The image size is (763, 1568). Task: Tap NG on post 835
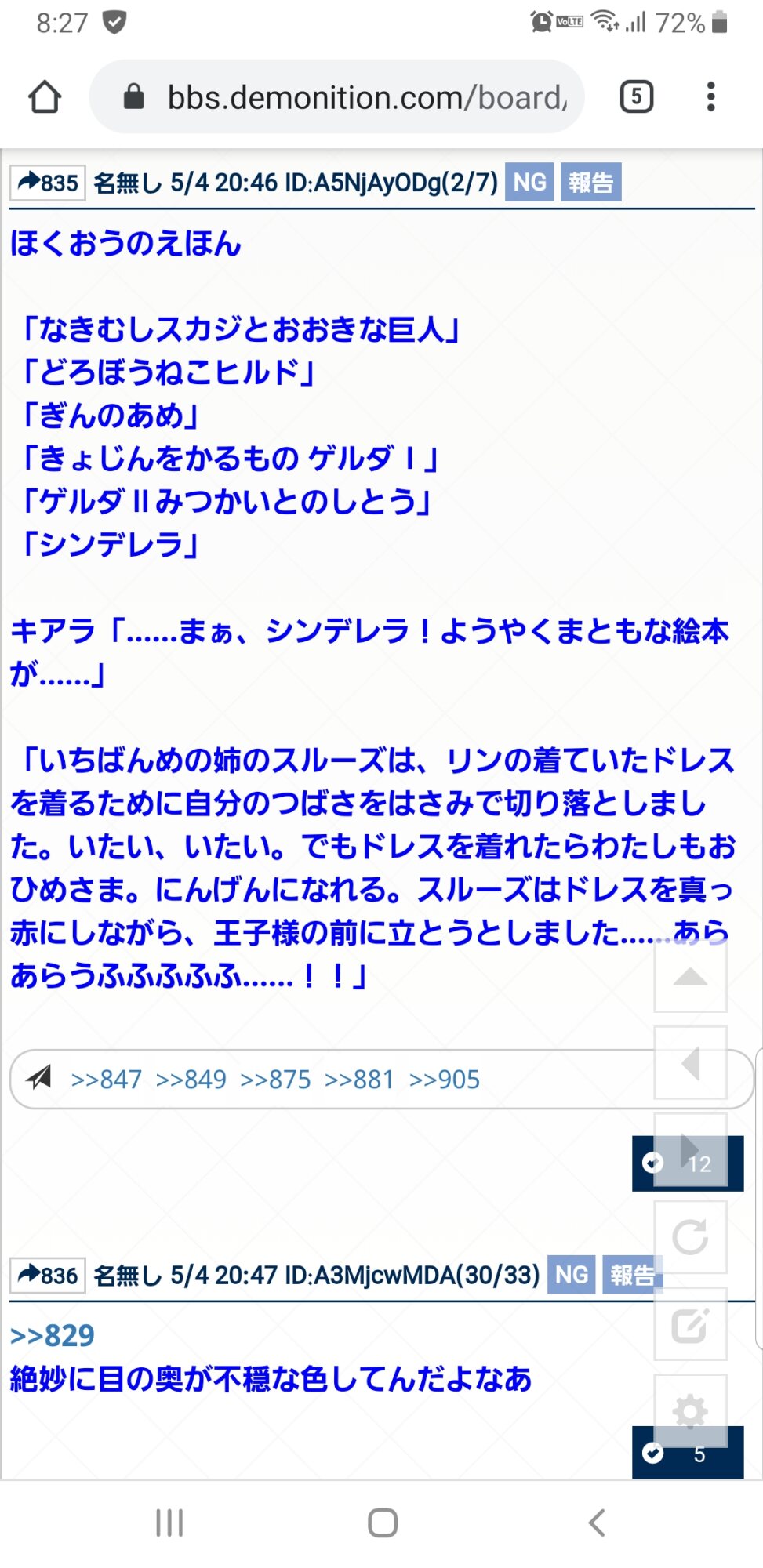point(529,183)
